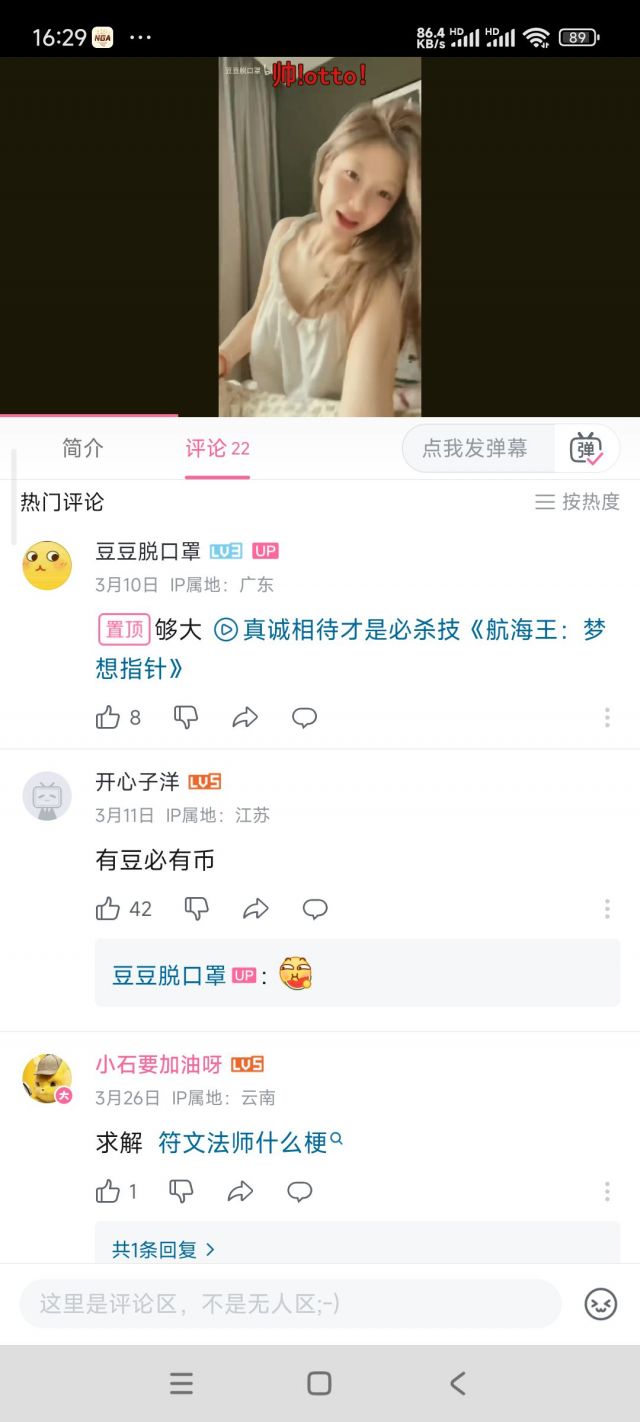Change sorting with 按热度

(577, 502)
